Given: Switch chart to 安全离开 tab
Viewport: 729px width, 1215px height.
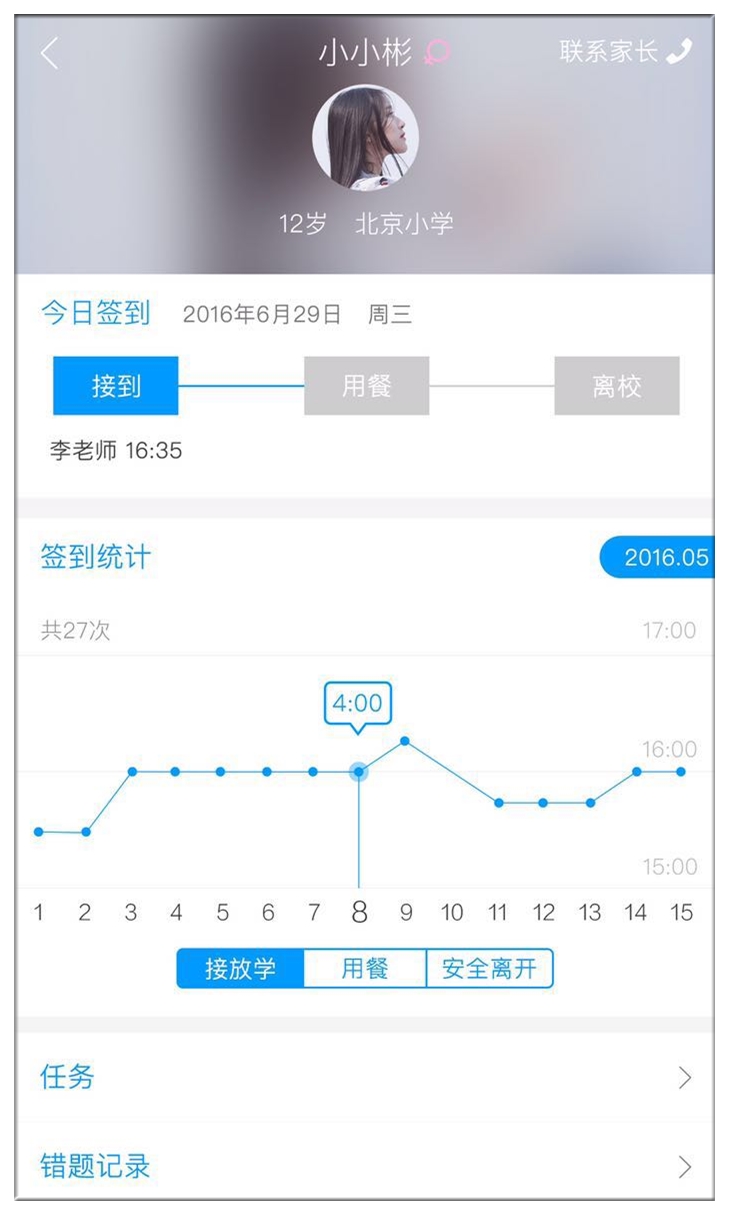Looking at the screenshot, I should point(489,969).
